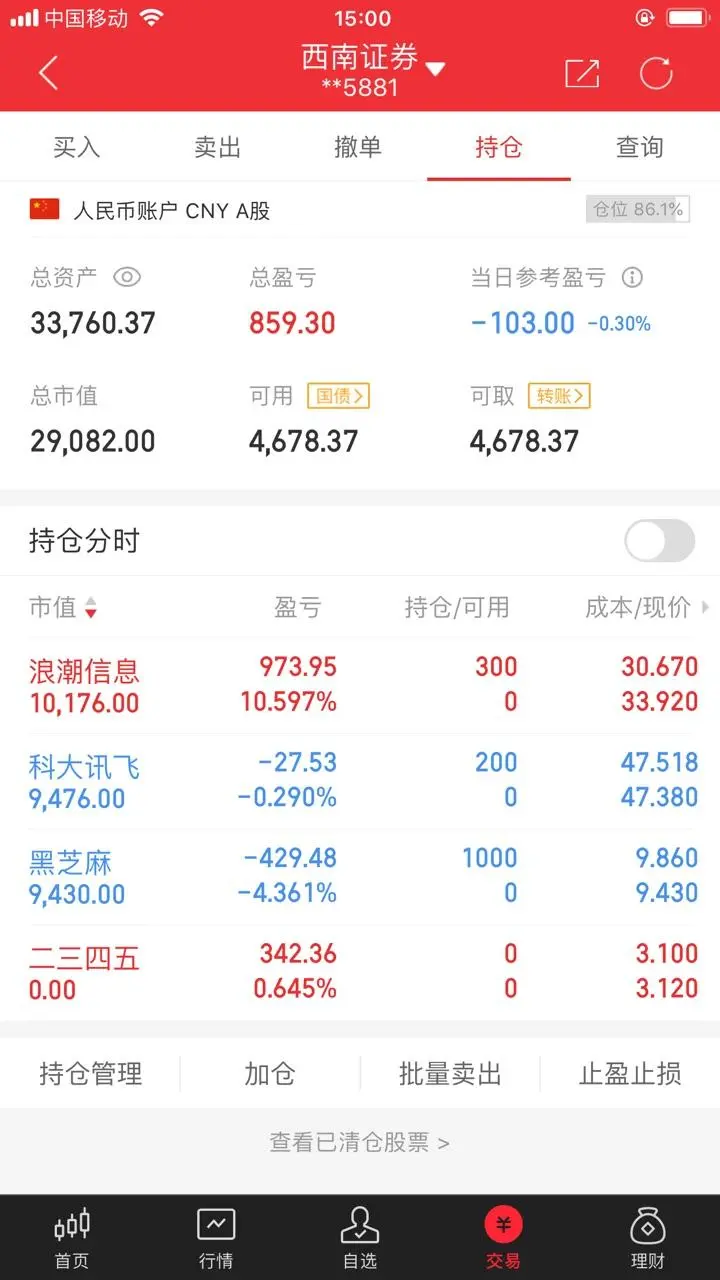Screen dimensions: 720x1280
Task: Tap the 批量卖出 button
Action: (450, 1074)
